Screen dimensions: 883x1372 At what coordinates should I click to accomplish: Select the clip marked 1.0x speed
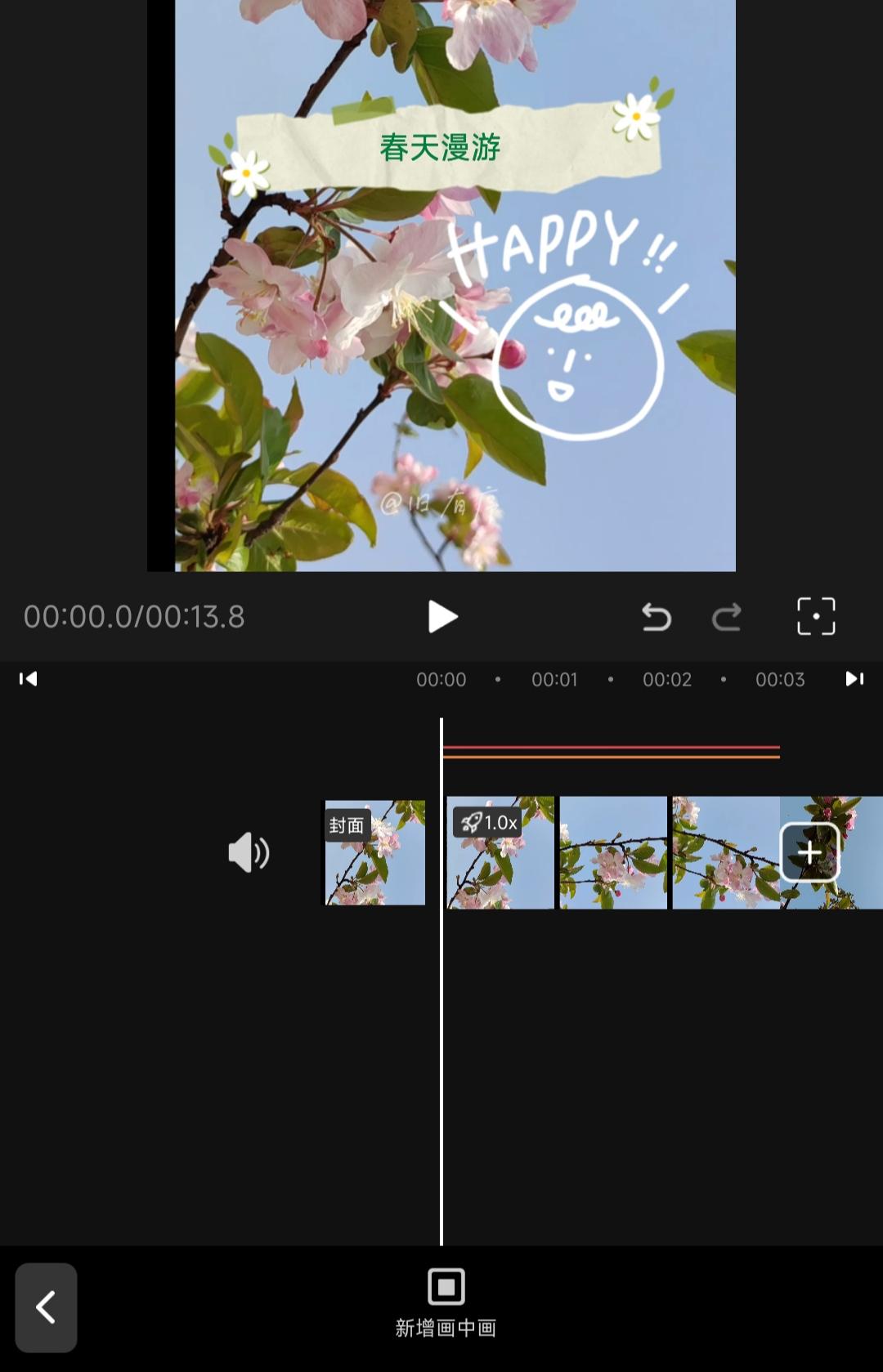click(x=500, y=853)
